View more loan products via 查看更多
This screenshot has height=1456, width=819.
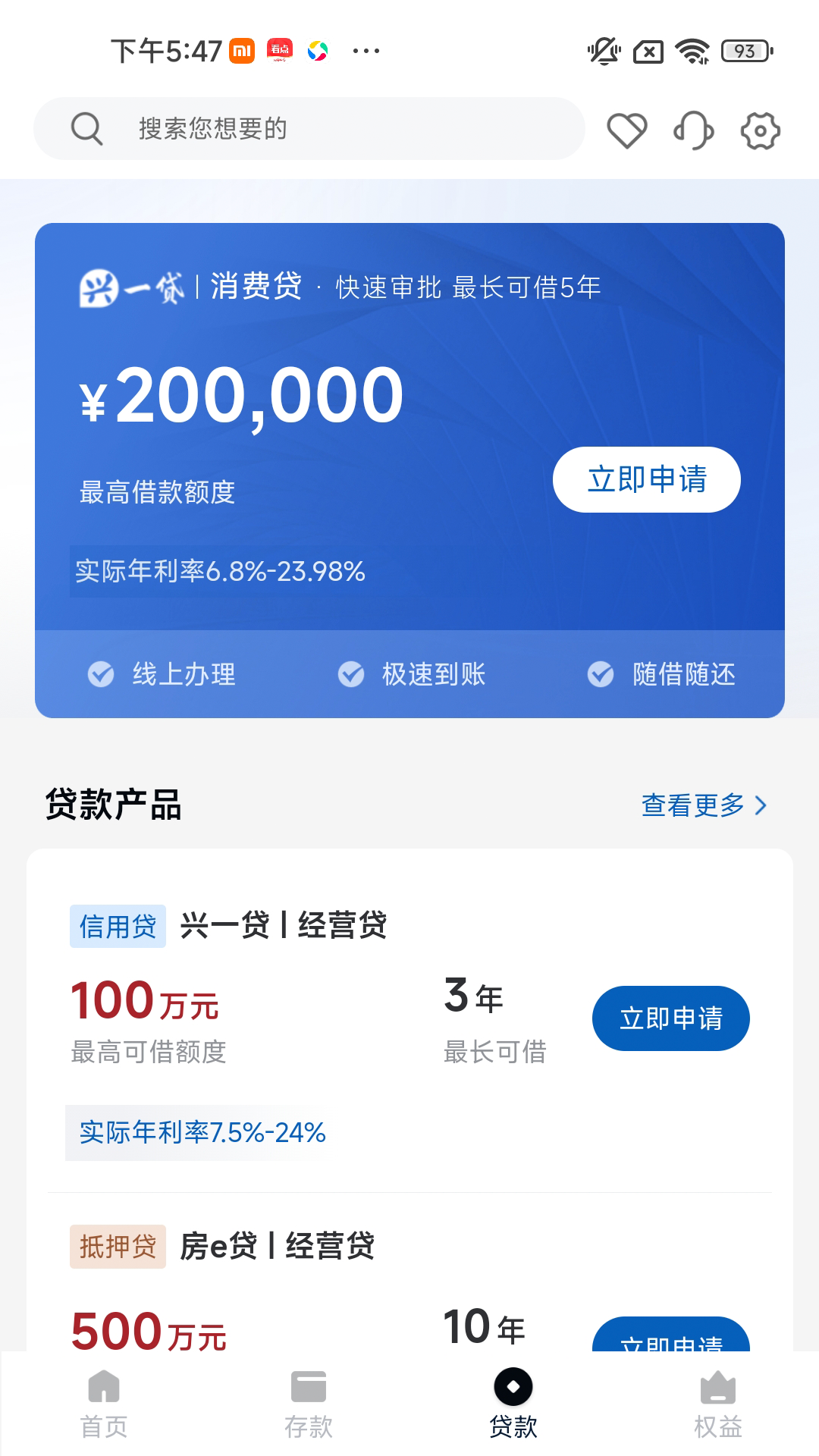point(704,805)
